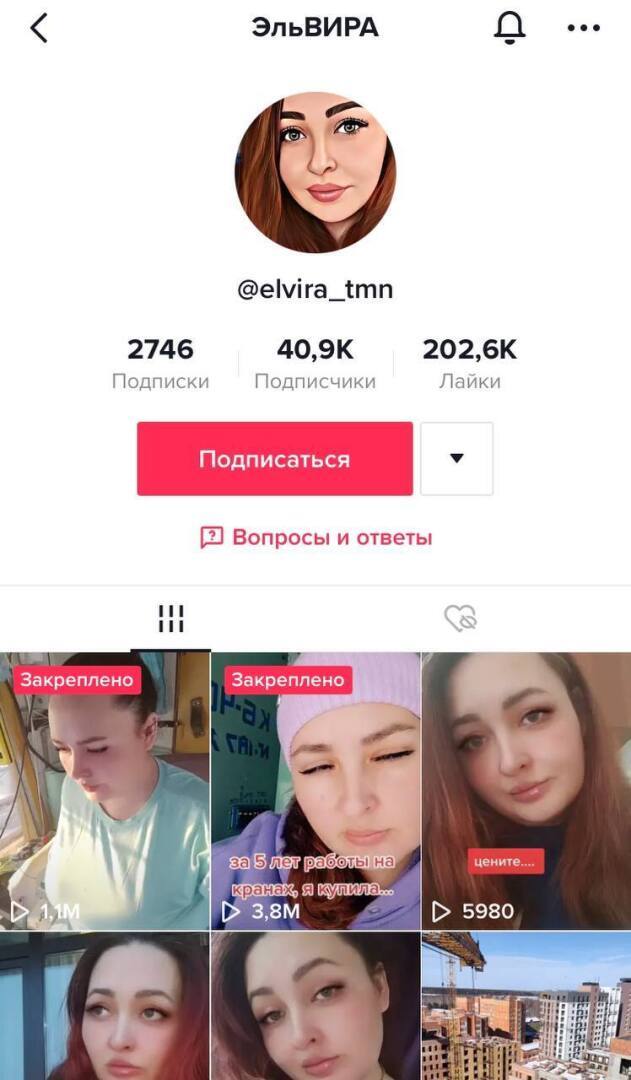Open the video with 5980 views
Image resolution: width=631 pixels, height=1080 pixels.
[526, 790]
